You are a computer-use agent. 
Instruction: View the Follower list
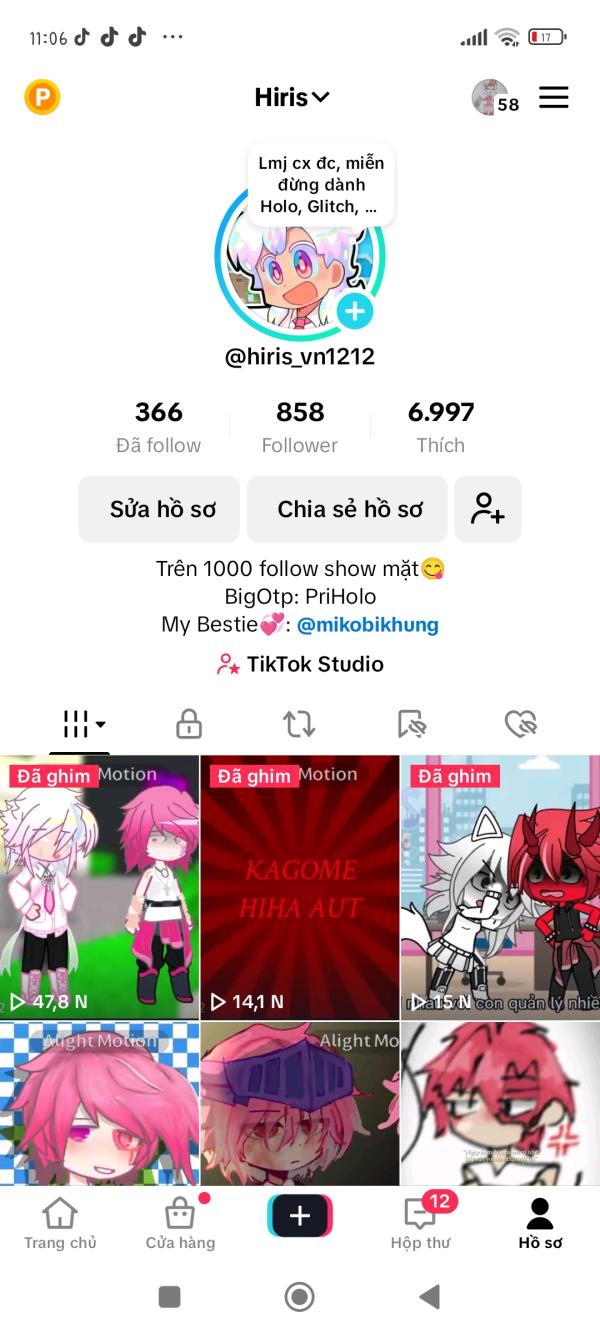pyautogui.click(x=300, y=427)
